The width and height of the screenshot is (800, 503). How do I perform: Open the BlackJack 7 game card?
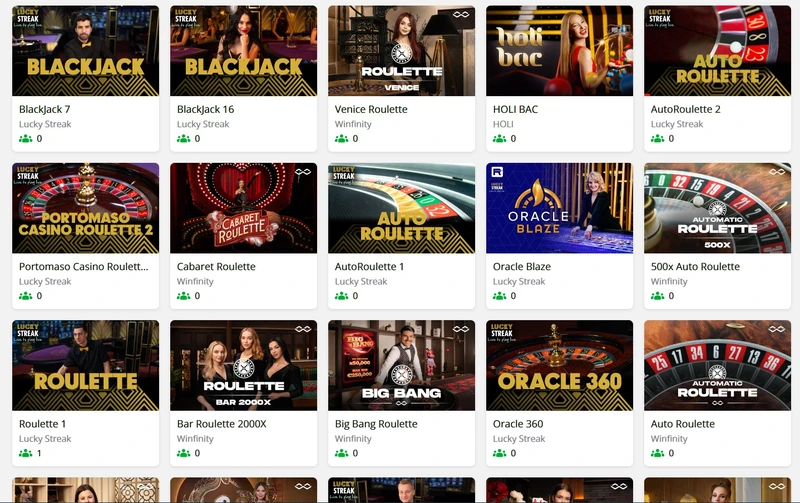click(85, 52)
